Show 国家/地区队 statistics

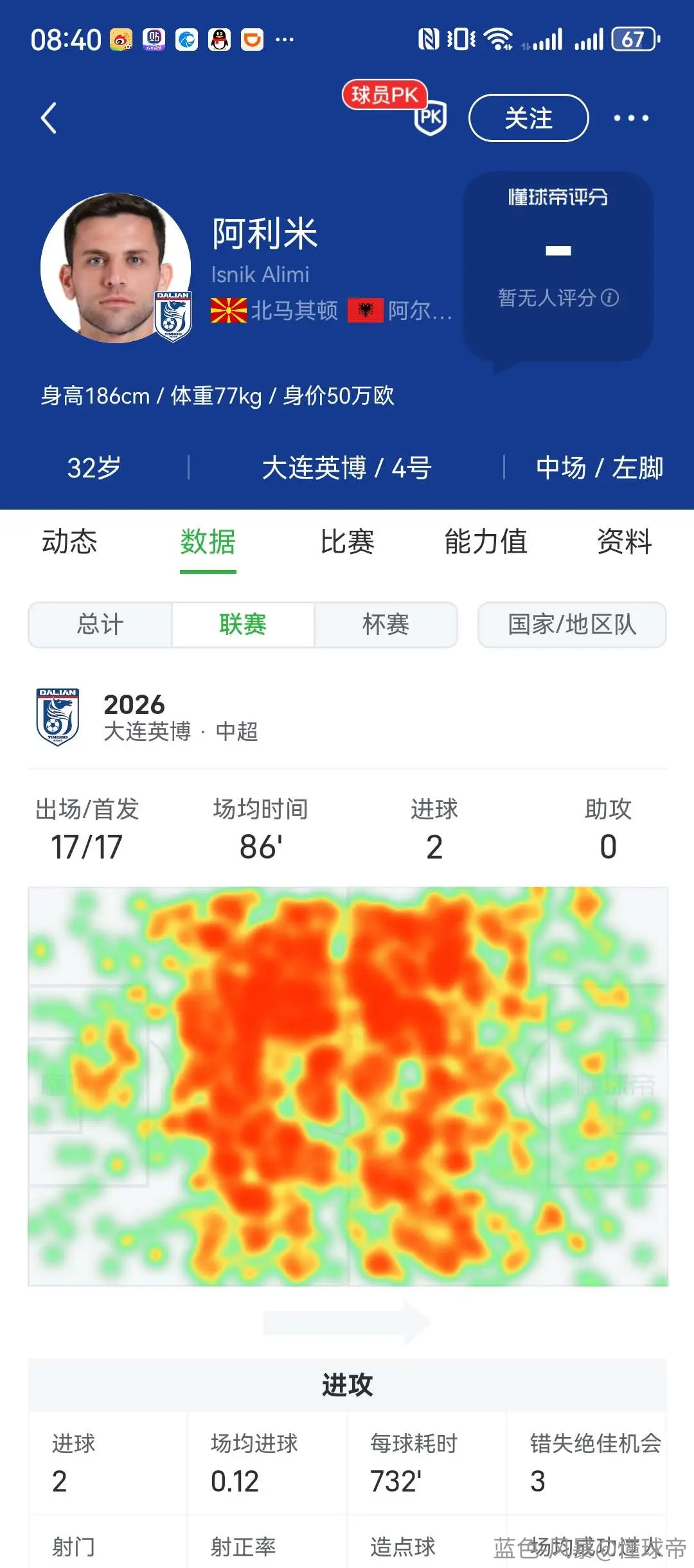point(572,624)
